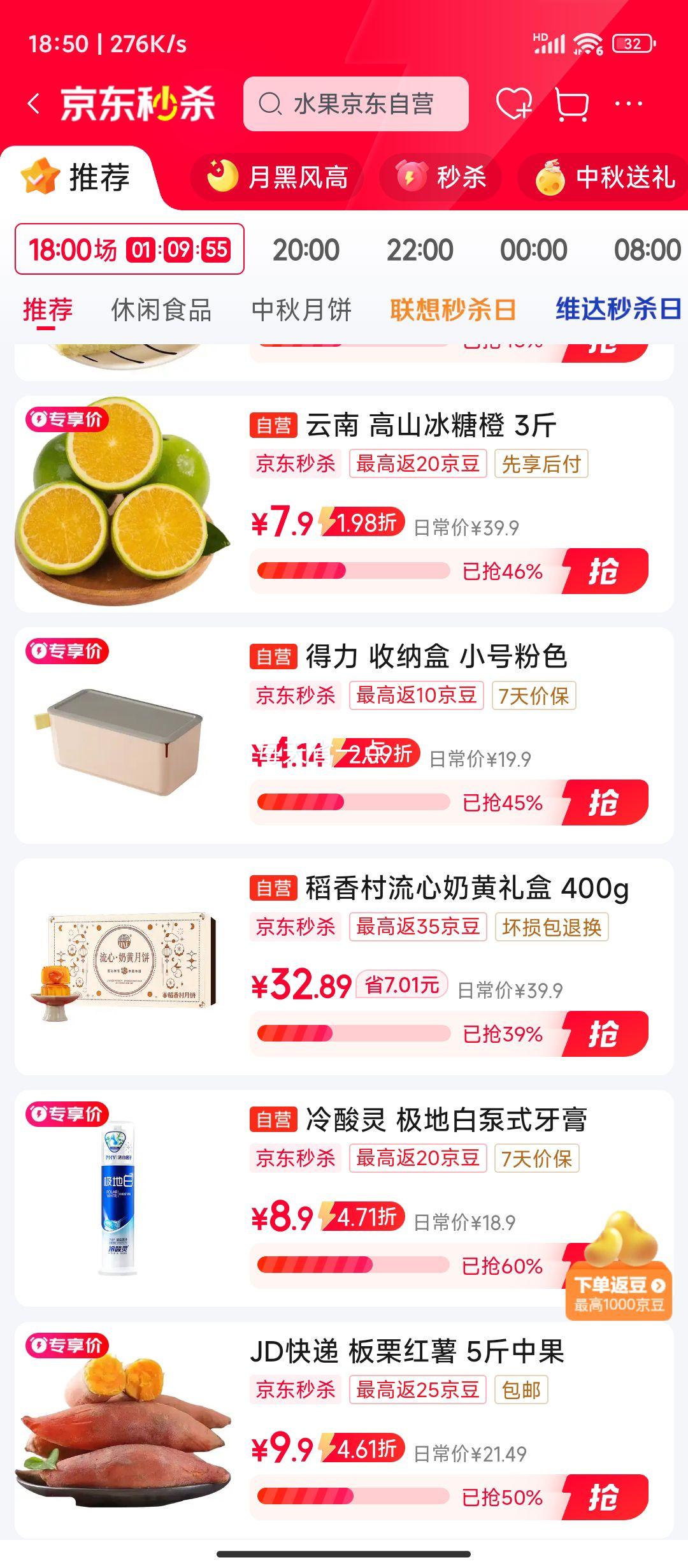Tap 抢 for 板栗红薯 5斤中果
This screenshot has width=688, height=1568.
tap(604, 1497)
